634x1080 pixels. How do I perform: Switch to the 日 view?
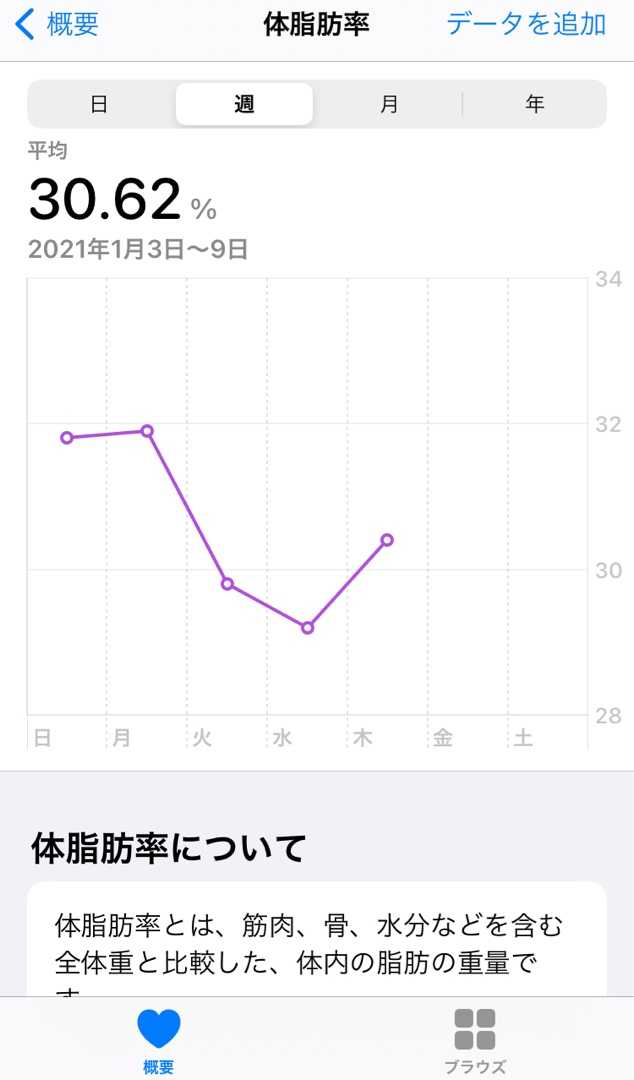tap(99, 104)
